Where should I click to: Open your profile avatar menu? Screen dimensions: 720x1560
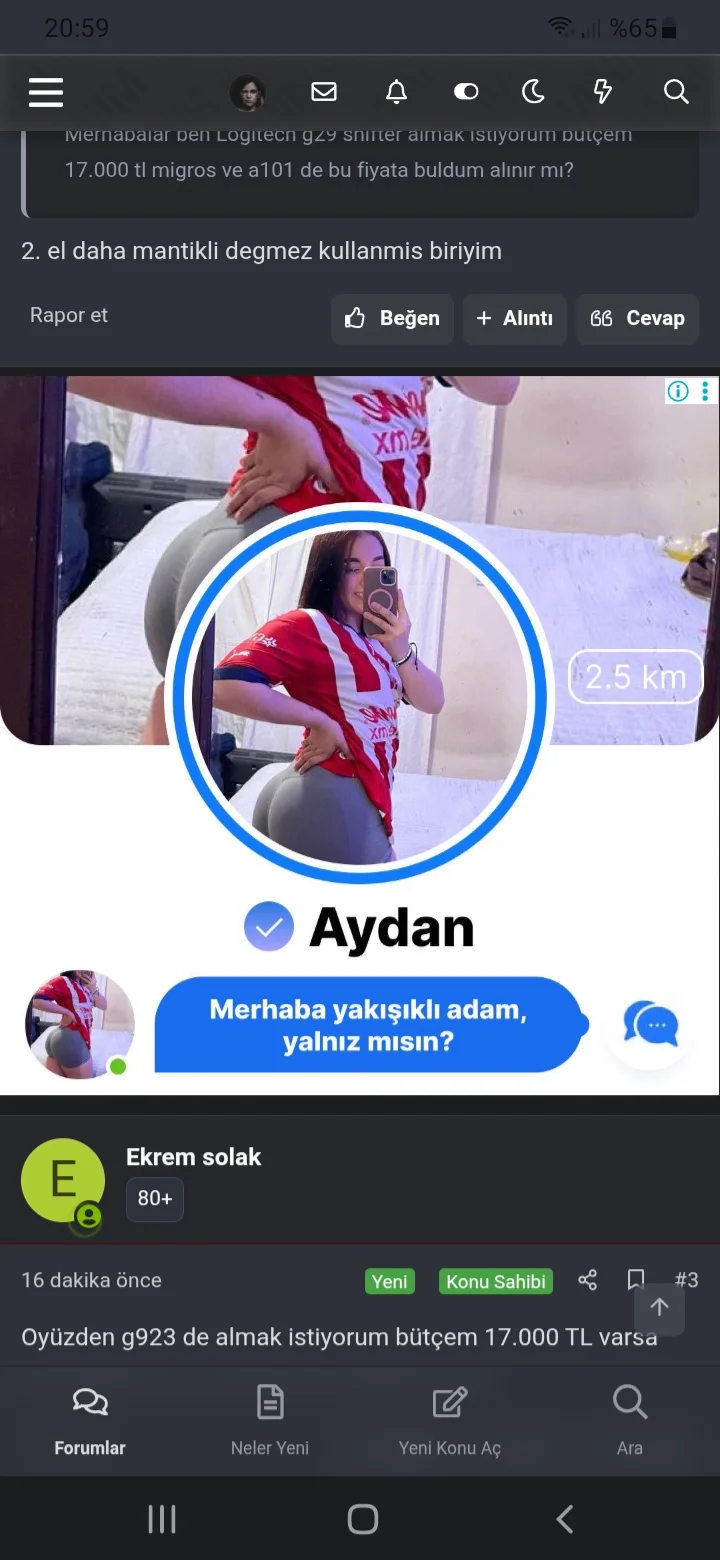[247, 92]
